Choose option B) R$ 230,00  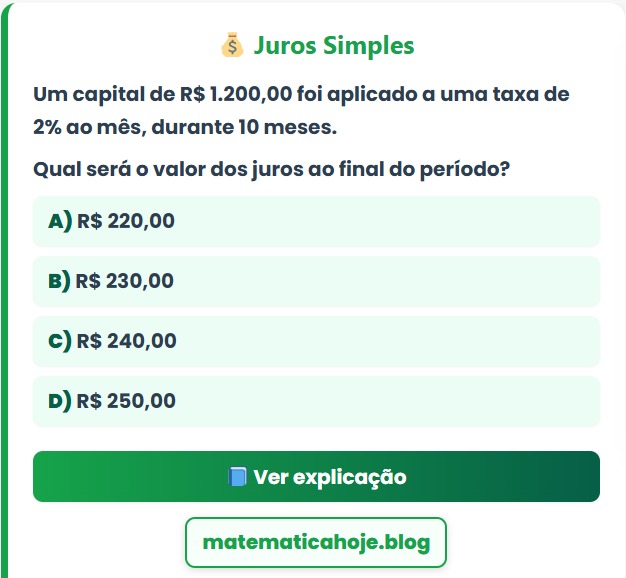316,281
